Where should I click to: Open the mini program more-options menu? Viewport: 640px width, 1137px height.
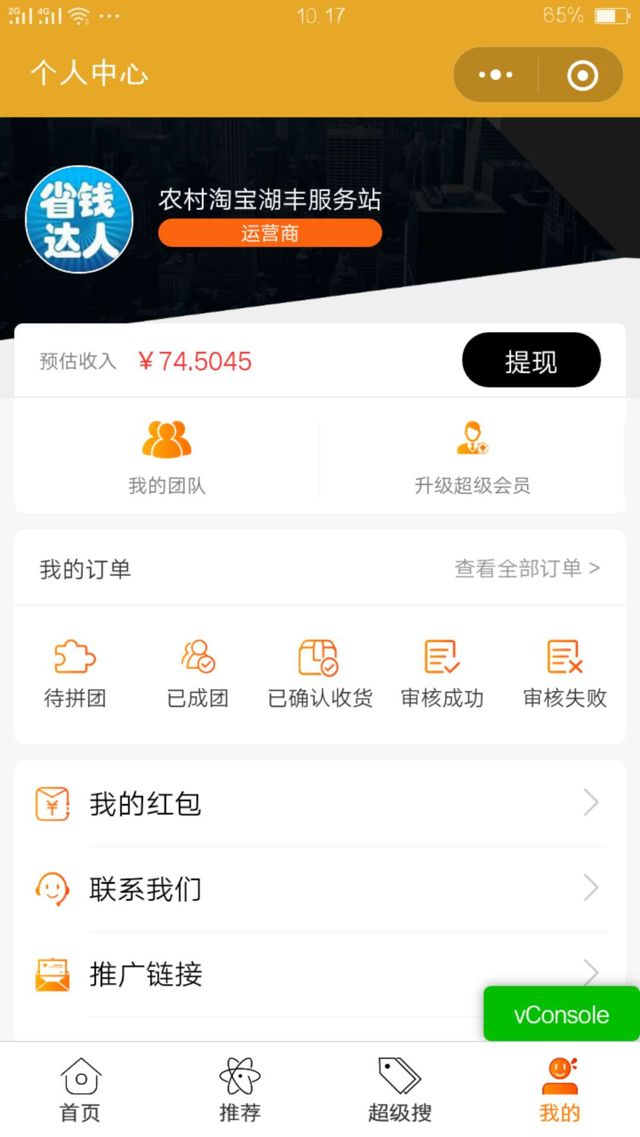click(496, 75)
